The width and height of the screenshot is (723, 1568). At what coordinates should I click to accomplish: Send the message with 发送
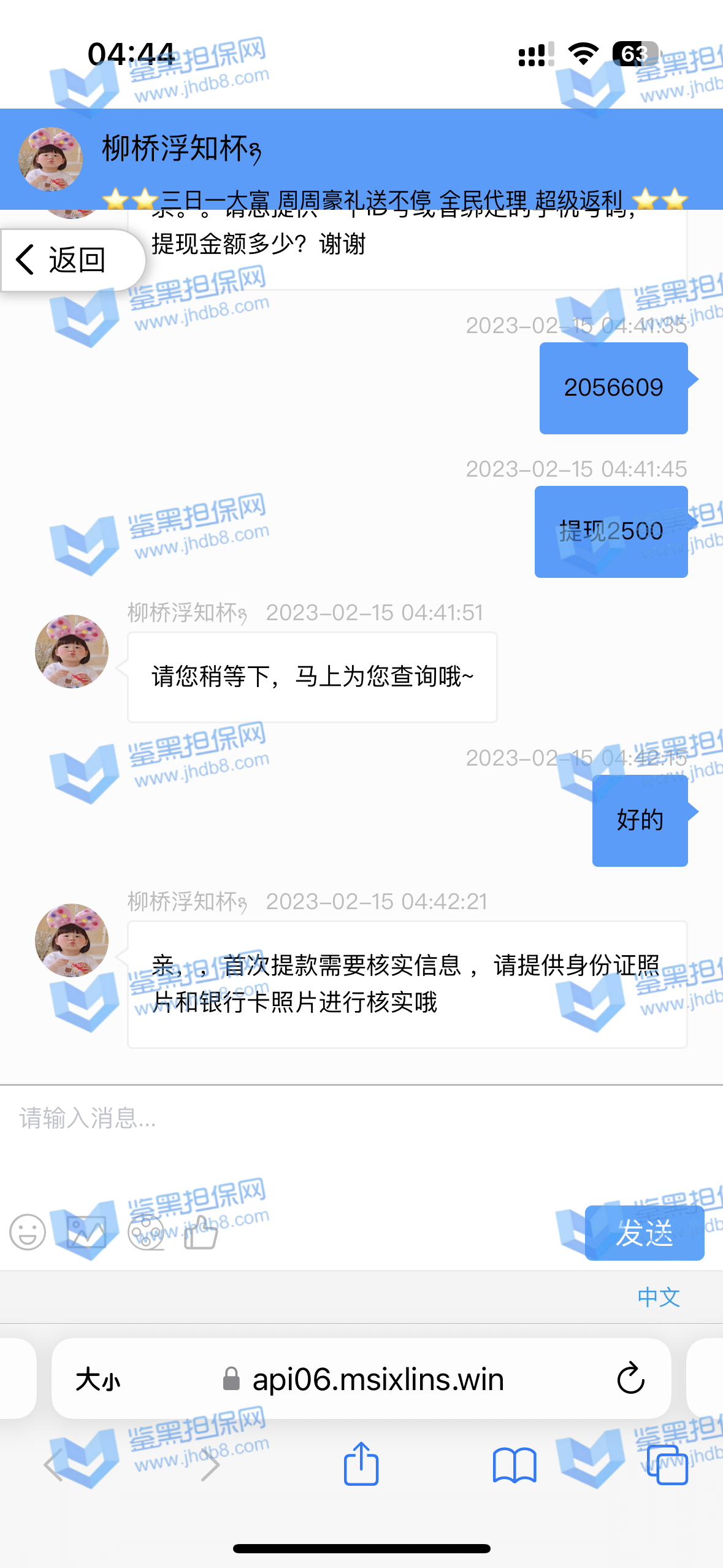click(644, 1233)
